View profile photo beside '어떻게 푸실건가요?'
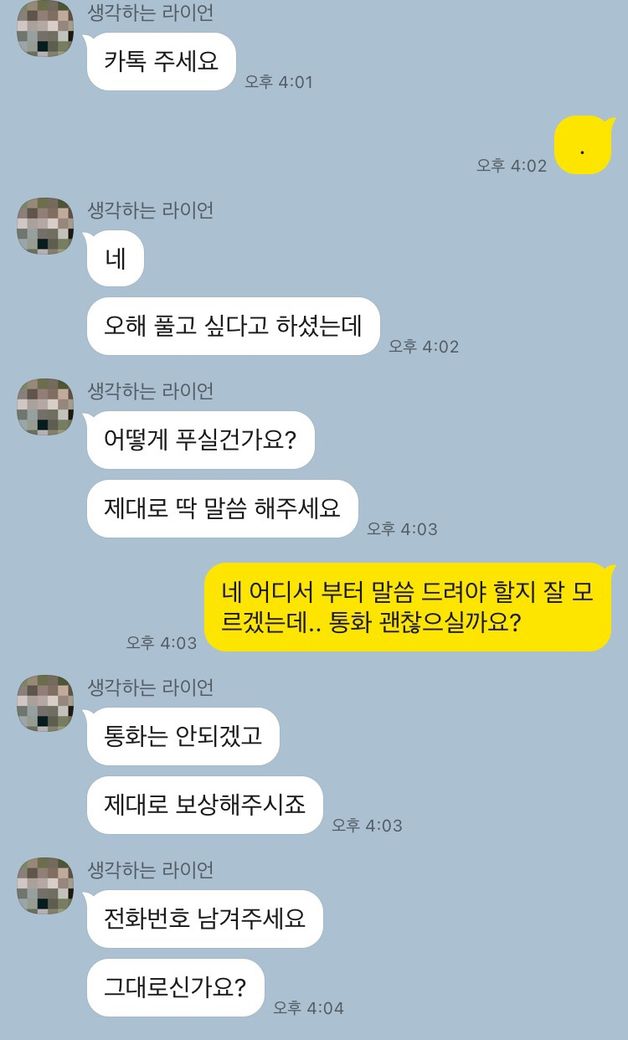 [46, 407]
